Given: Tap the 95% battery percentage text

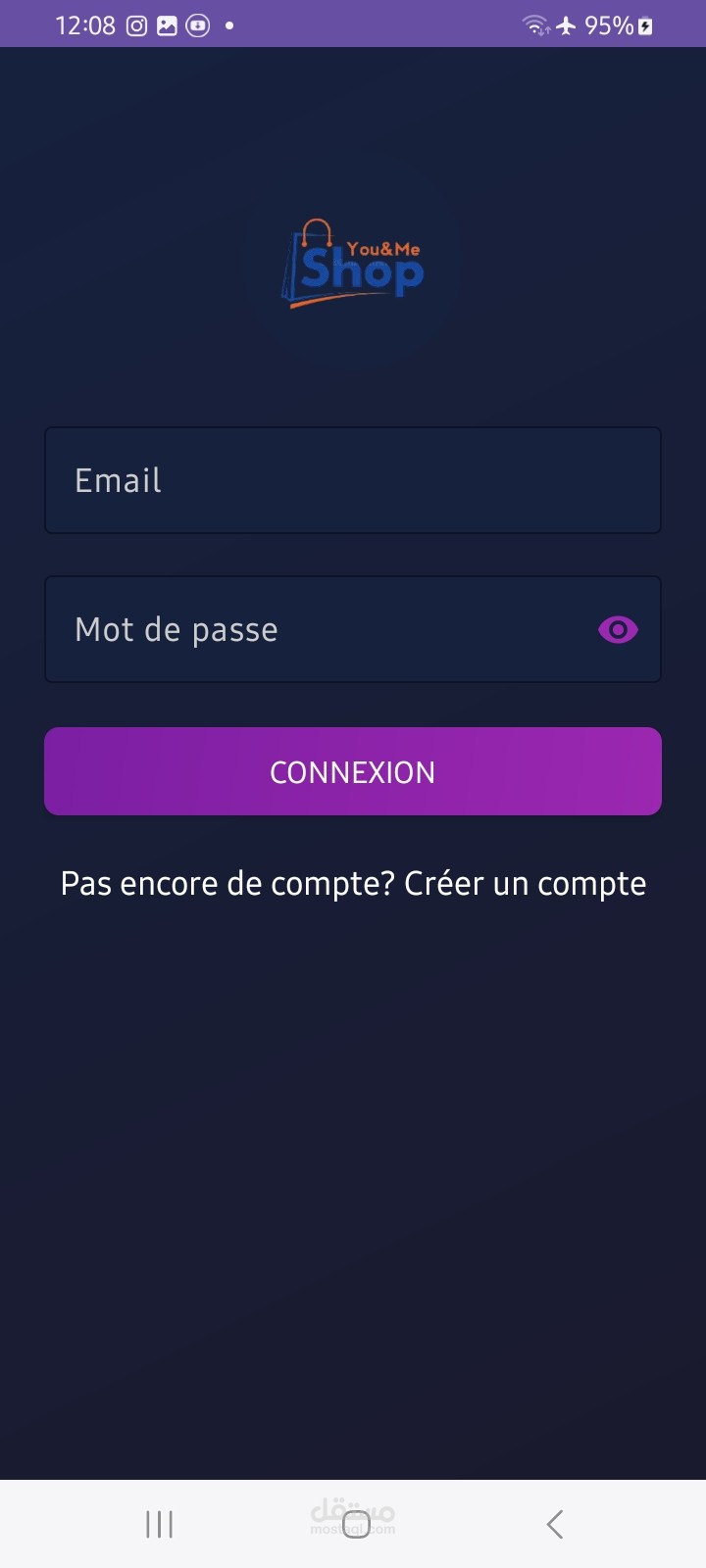Looking at the screenshot, I should coord(608,24).
